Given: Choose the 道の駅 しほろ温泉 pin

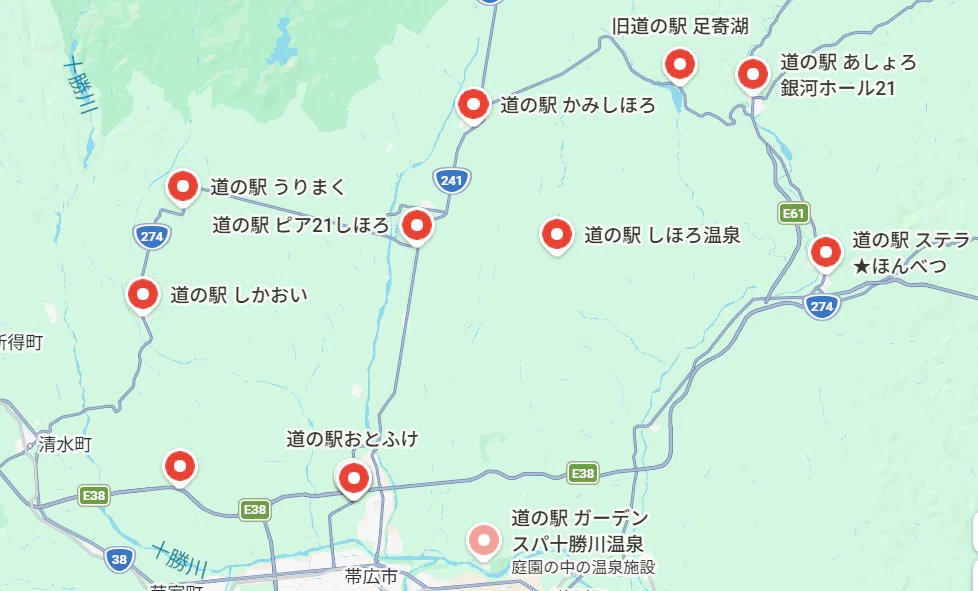Looking at the screenshot, I should pos(556,236).
